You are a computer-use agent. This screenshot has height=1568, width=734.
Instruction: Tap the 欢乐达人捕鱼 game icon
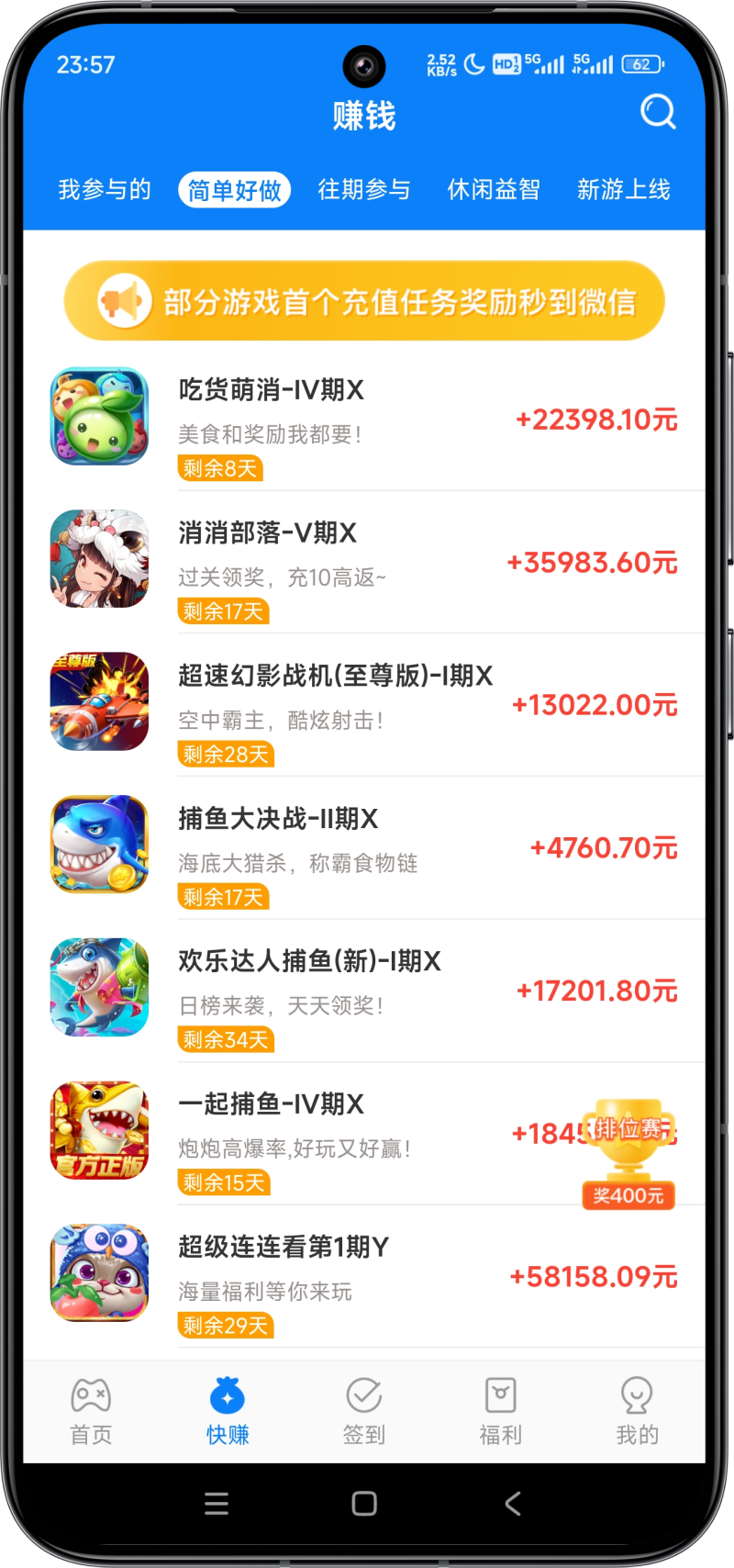click(99, 987)
